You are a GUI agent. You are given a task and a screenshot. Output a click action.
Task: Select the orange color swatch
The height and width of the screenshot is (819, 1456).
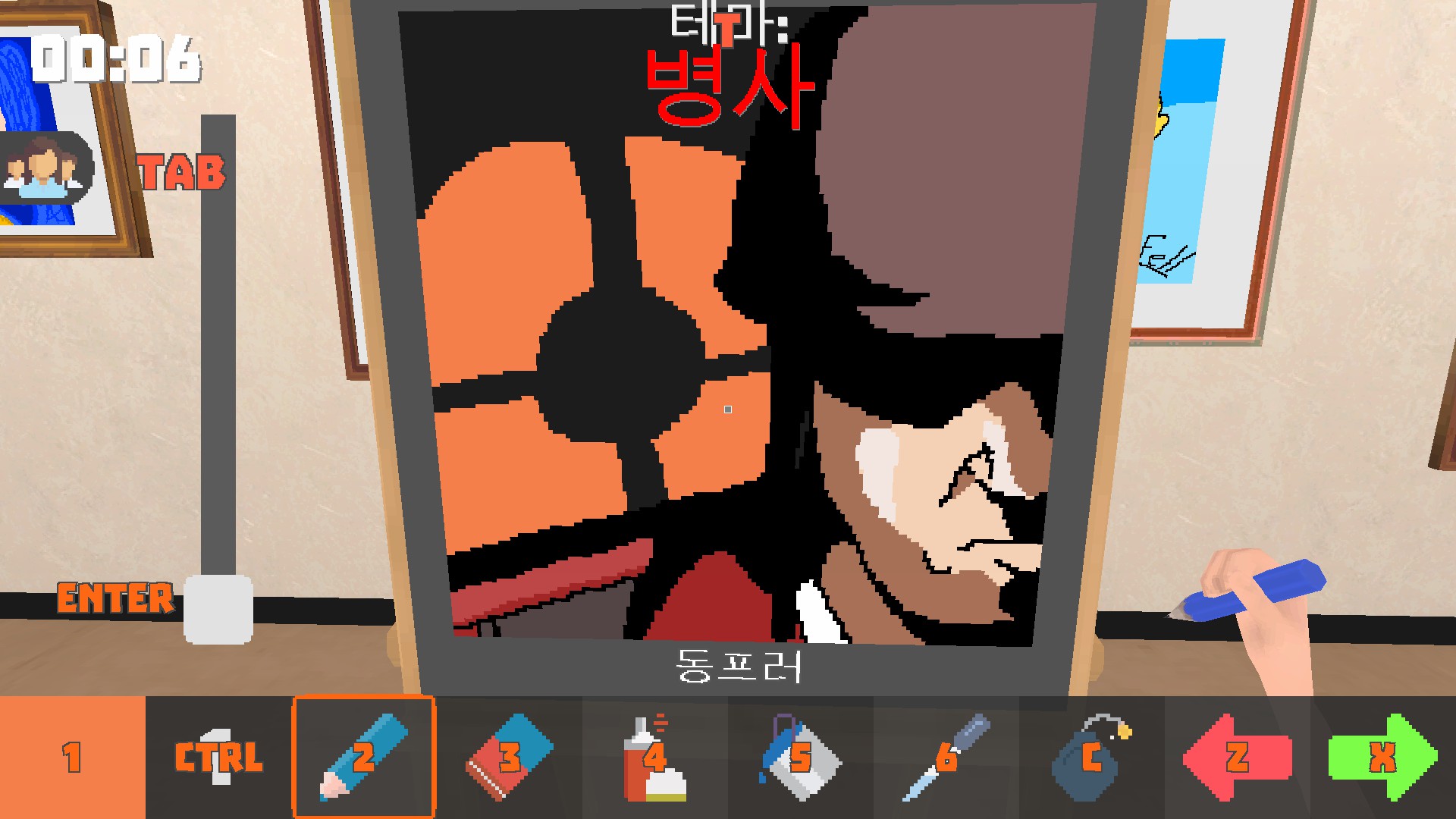point(72,757)
